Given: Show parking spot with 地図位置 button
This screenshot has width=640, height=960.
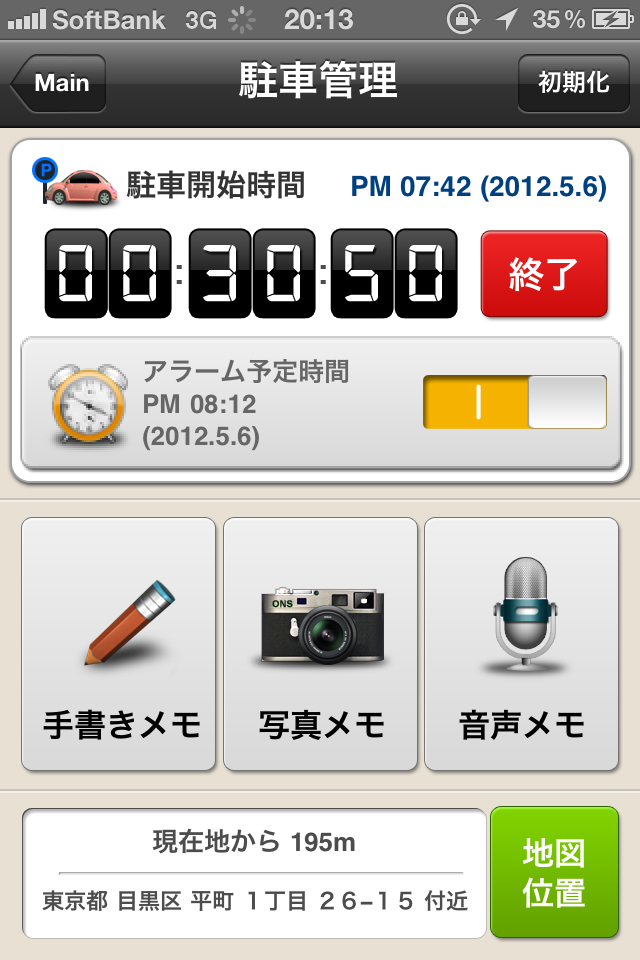Looking at the screenshot, I should click(x=553, y=872).
